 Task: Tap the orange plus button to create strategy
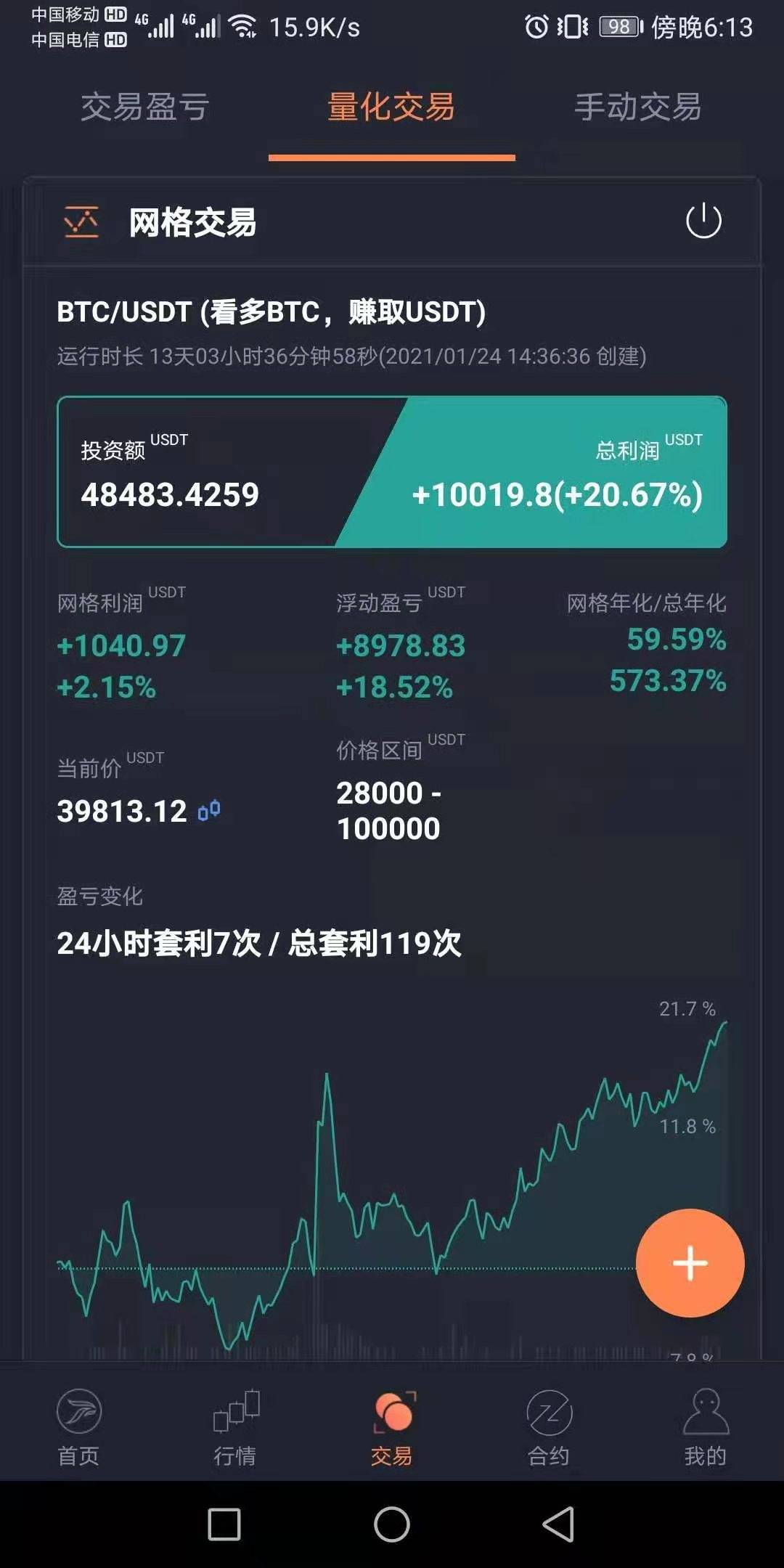coord(689,1262)
